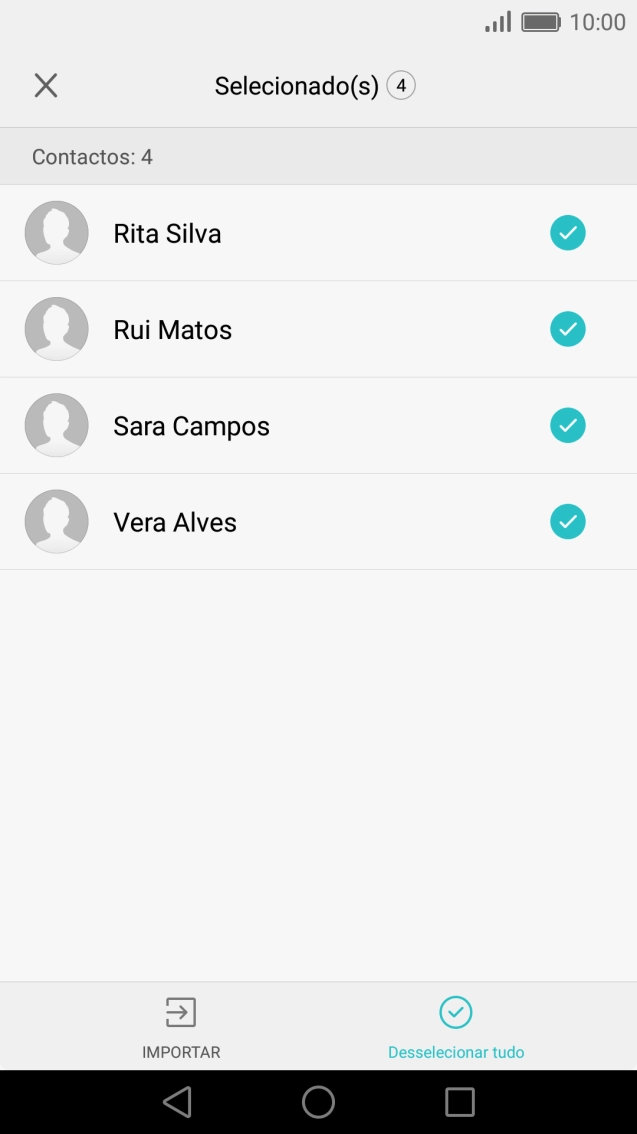Uncheck Rita Silva's checkbox

567,233
